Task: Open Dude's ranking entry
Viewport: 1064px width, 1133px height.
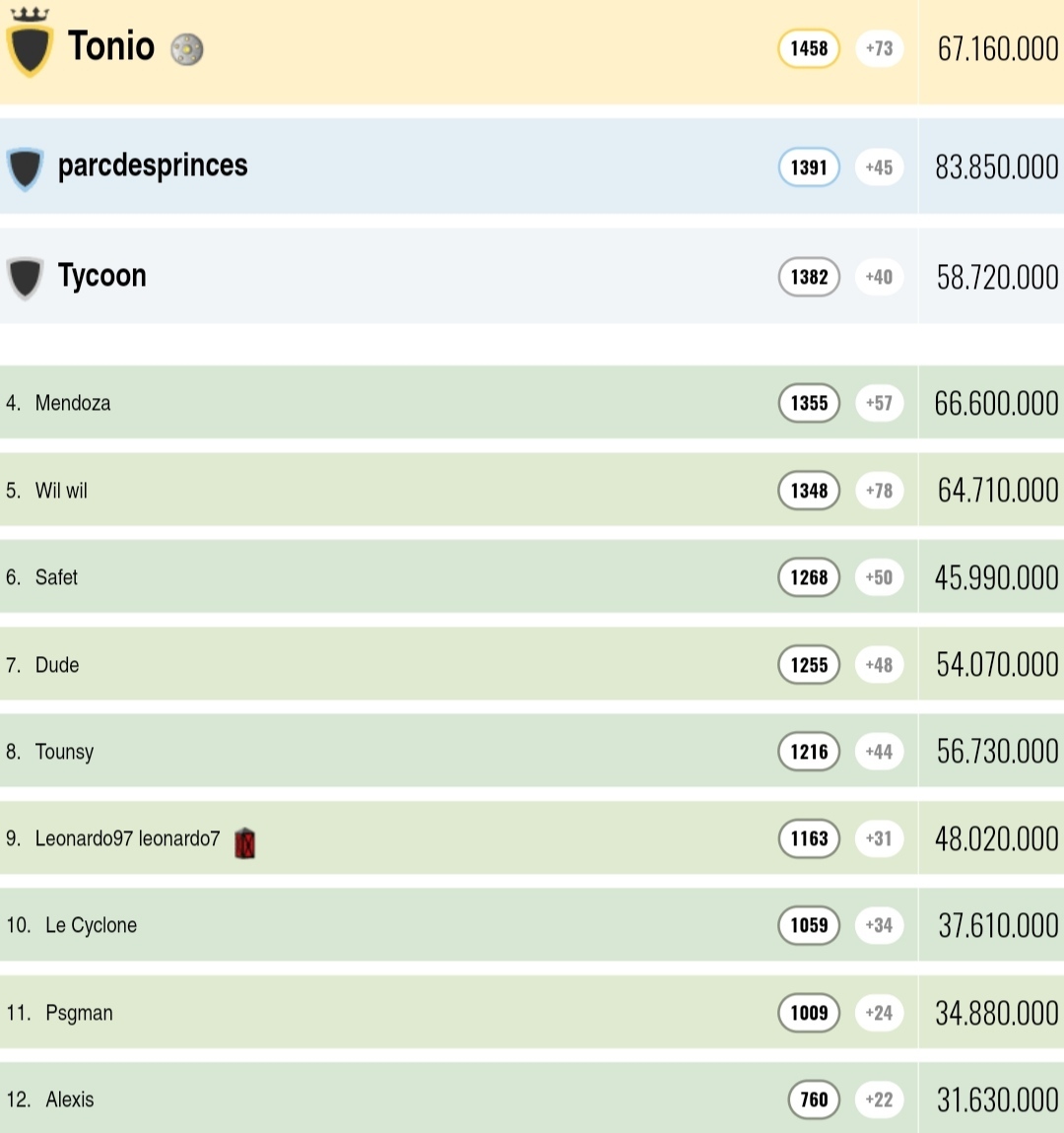Action: [x=57, y=665]
